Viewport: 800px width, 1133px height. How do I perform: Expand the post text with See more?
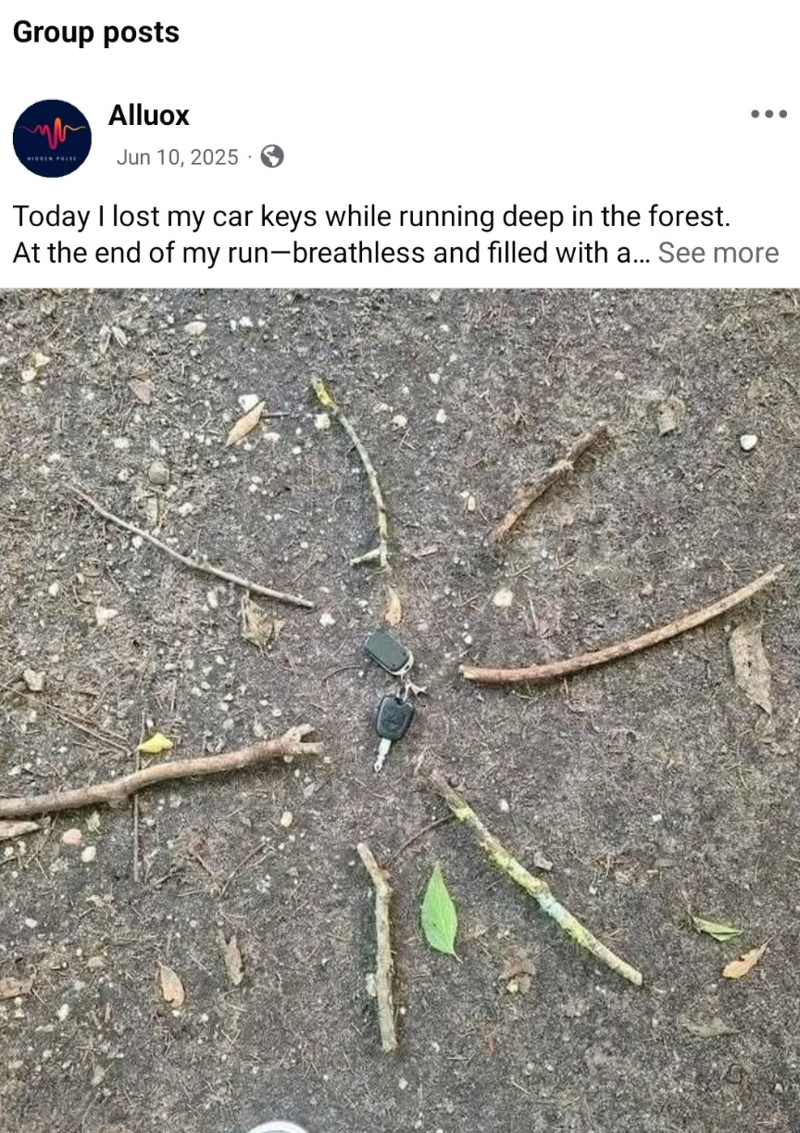(717, 253)
